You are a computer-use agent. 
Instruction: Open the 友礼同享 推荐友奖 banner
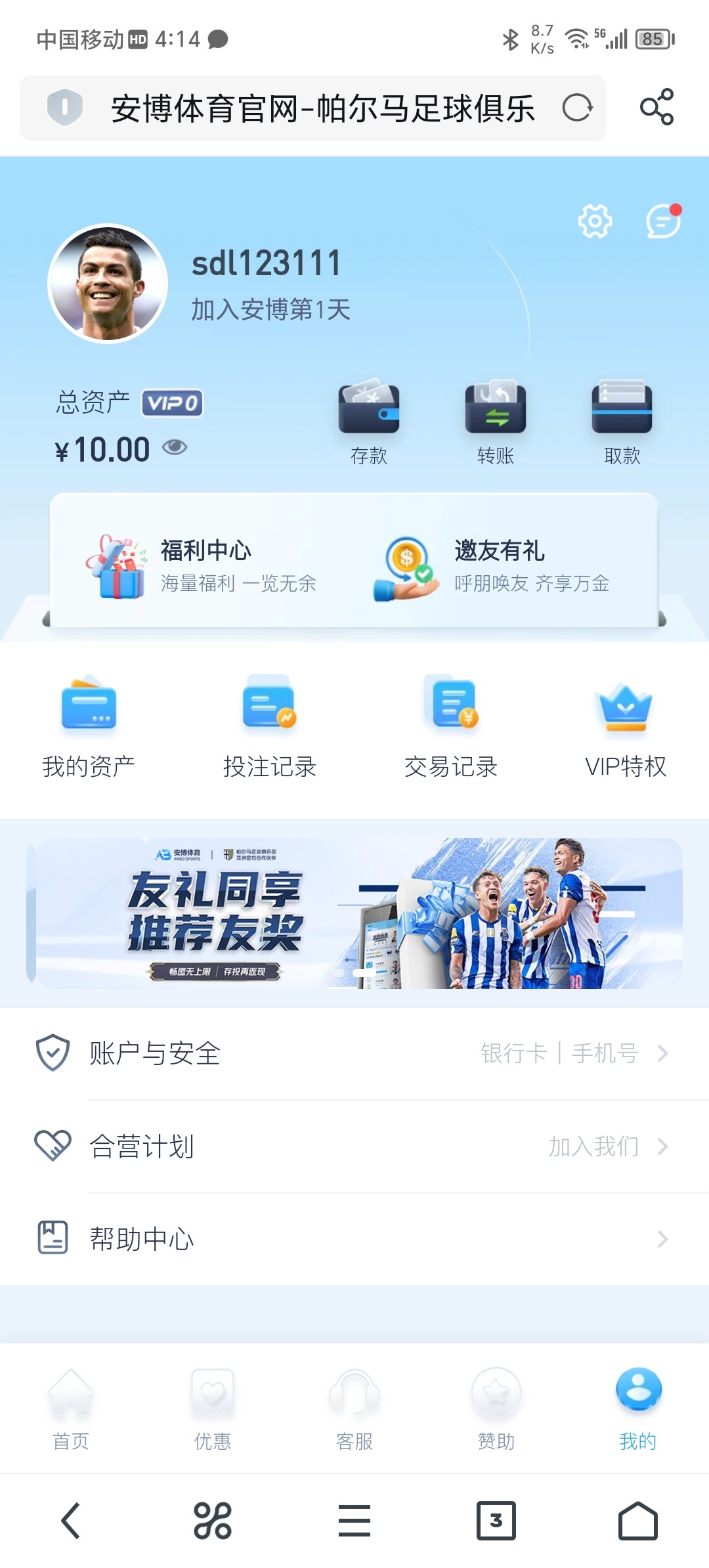point(354,913)
